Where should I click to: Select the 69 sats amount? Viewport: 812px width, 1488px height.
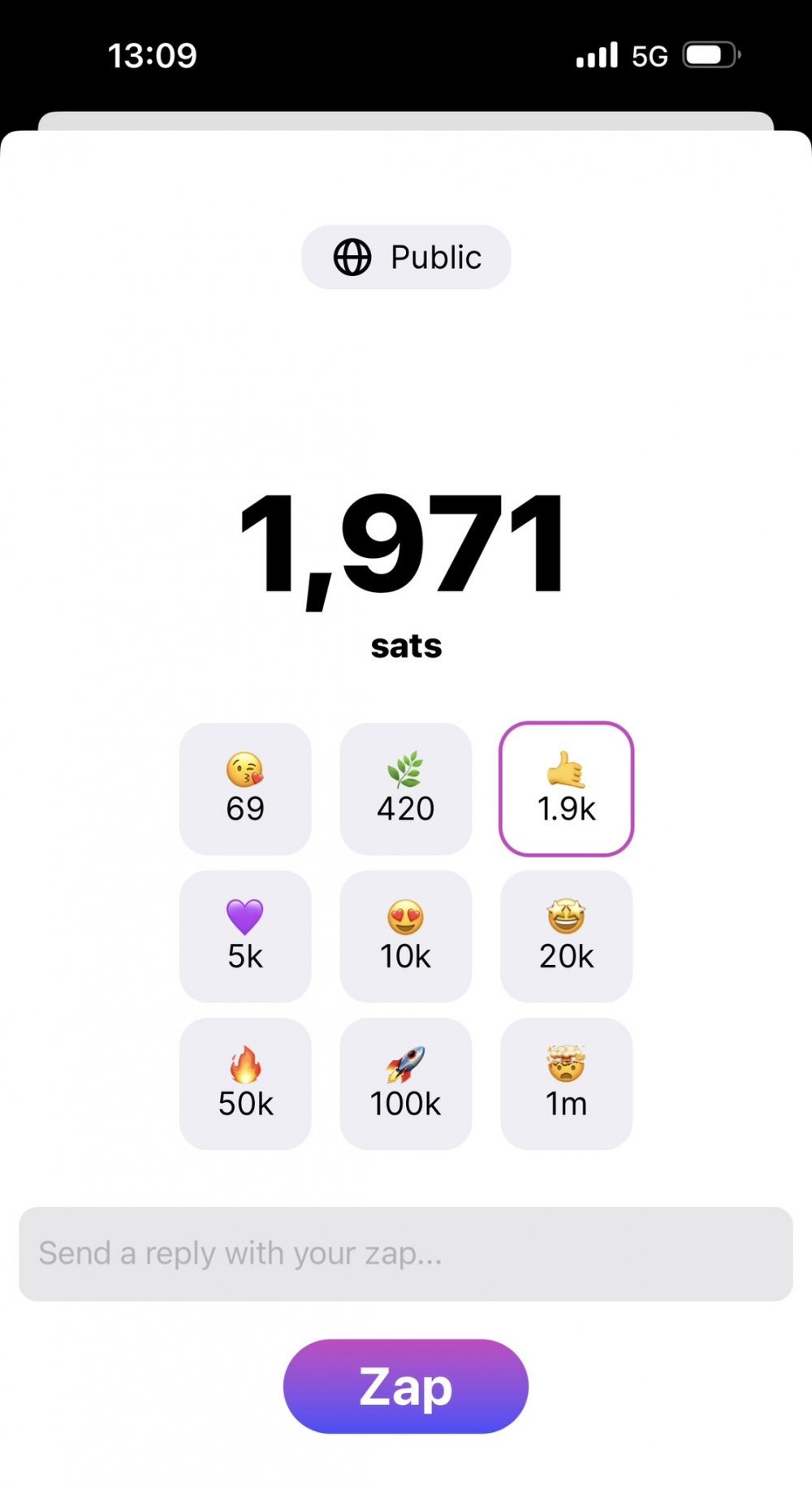(245, 789)
